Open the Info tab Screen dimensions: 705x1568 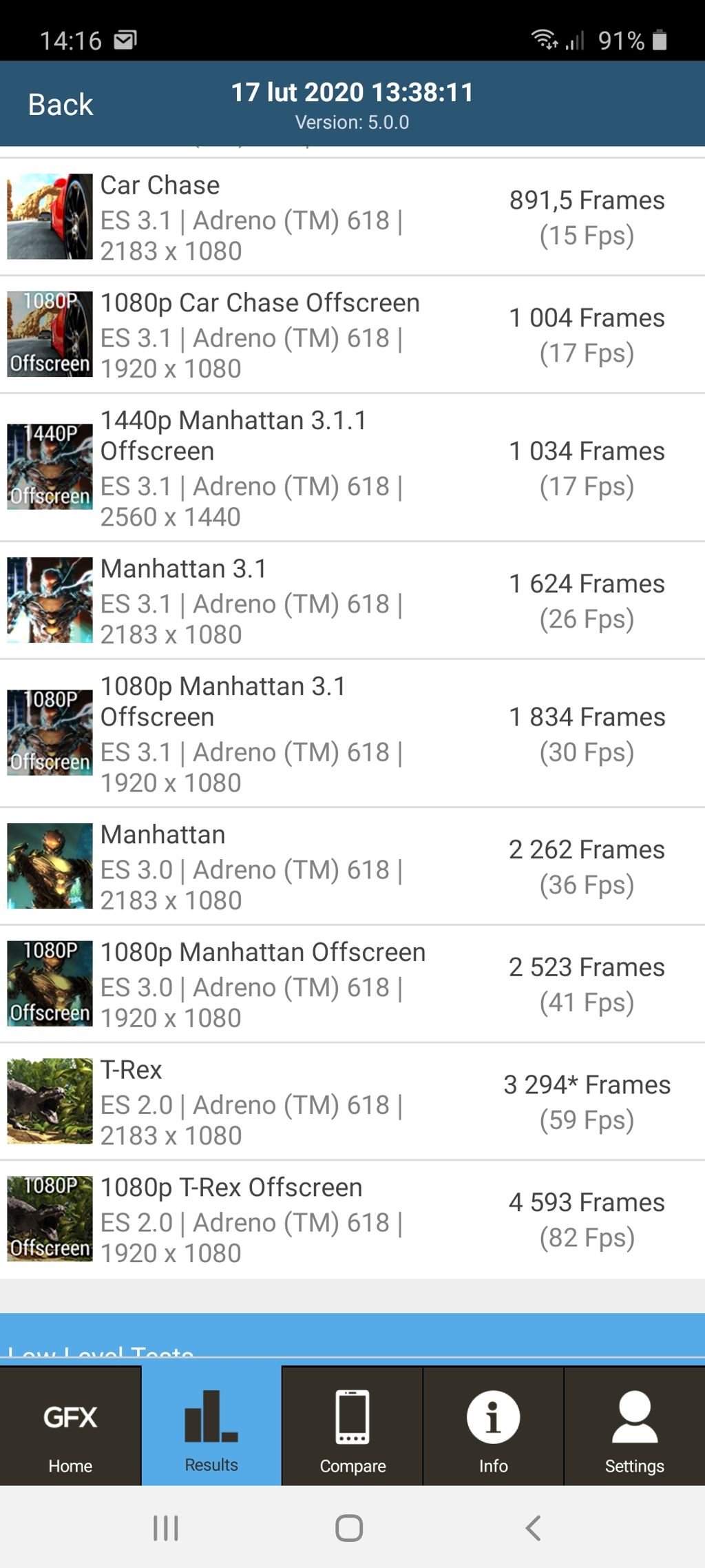[493, 1426]
